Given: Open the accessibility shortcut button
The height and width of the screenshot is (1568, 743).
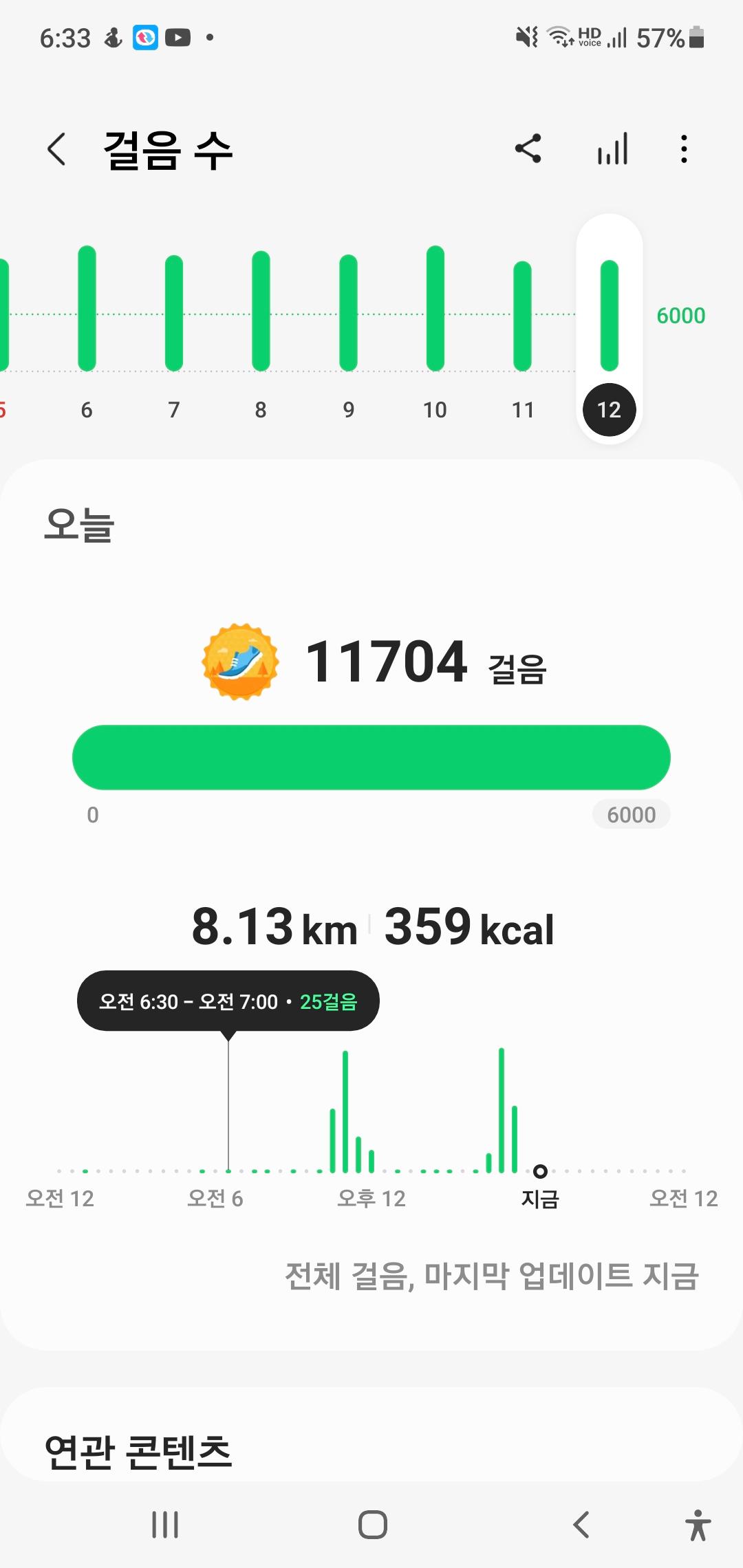Looking at the screenshot, I should [x=698, y=1525].
